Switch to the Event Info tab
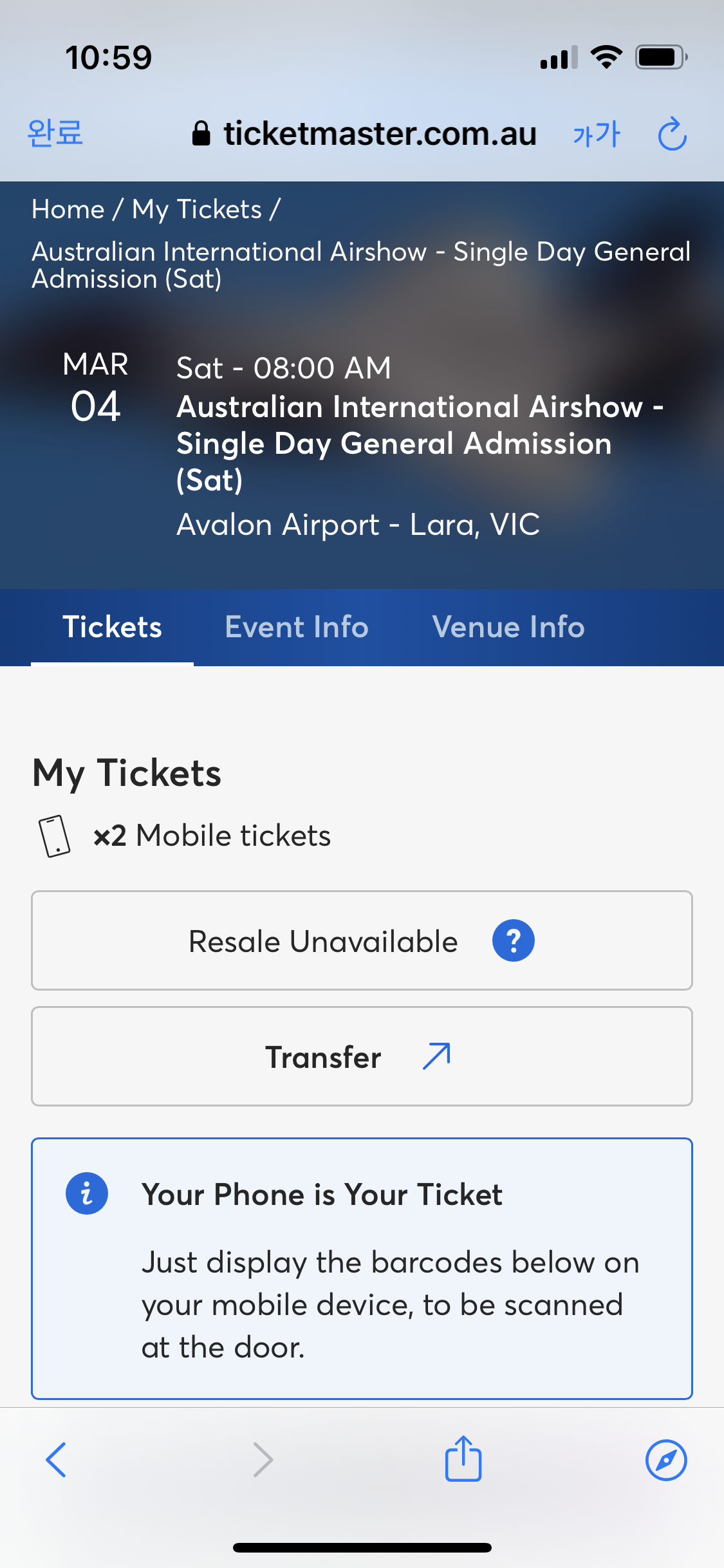The width and height of the screenshot is (724, 1568). [297, 627]
